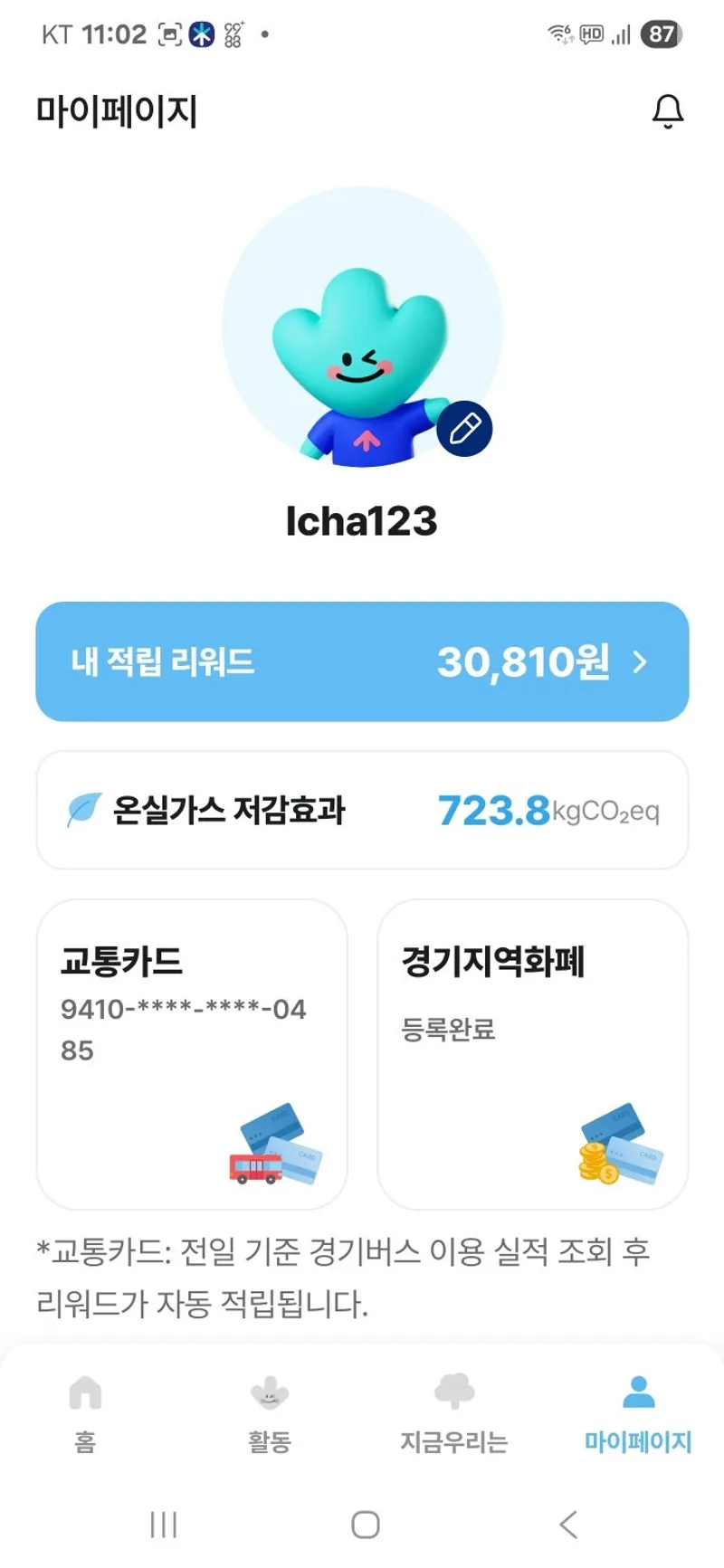Open 내 적립 리워드 details
Image resolution: width=724 pixels, height=1568 pixels.
coord(362,661)
